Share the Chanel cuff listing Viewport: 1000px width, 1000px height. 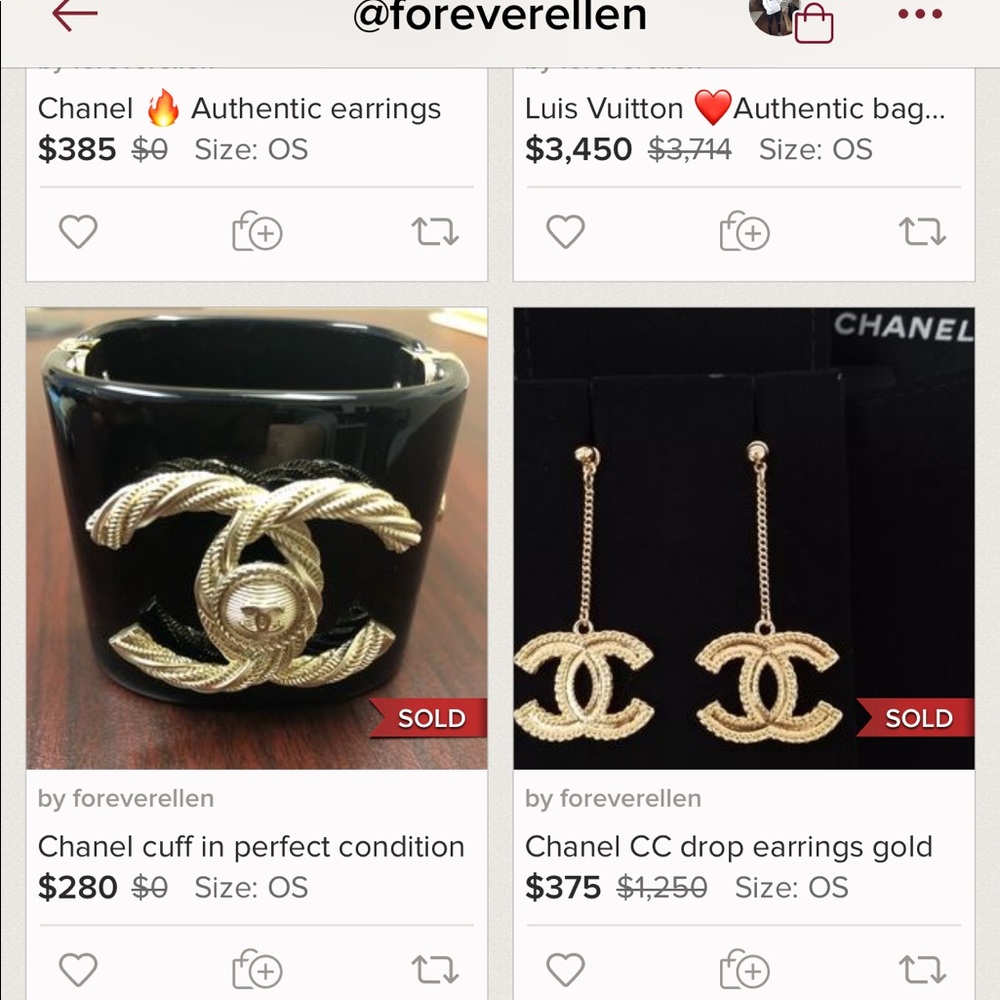(x=435, y=969)
